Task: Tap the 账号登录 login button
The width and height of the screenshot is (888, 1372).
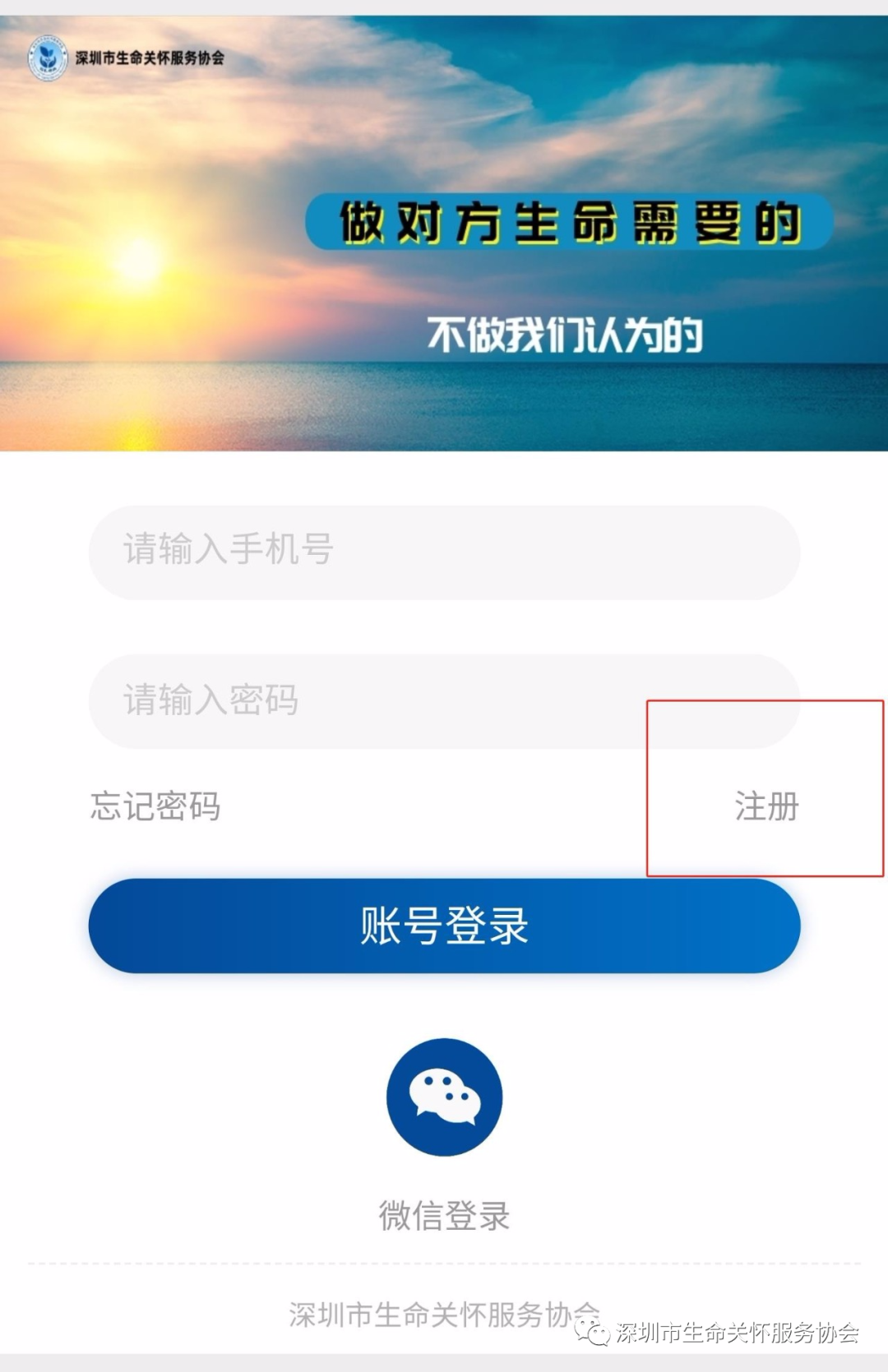Action: point(444,926)
